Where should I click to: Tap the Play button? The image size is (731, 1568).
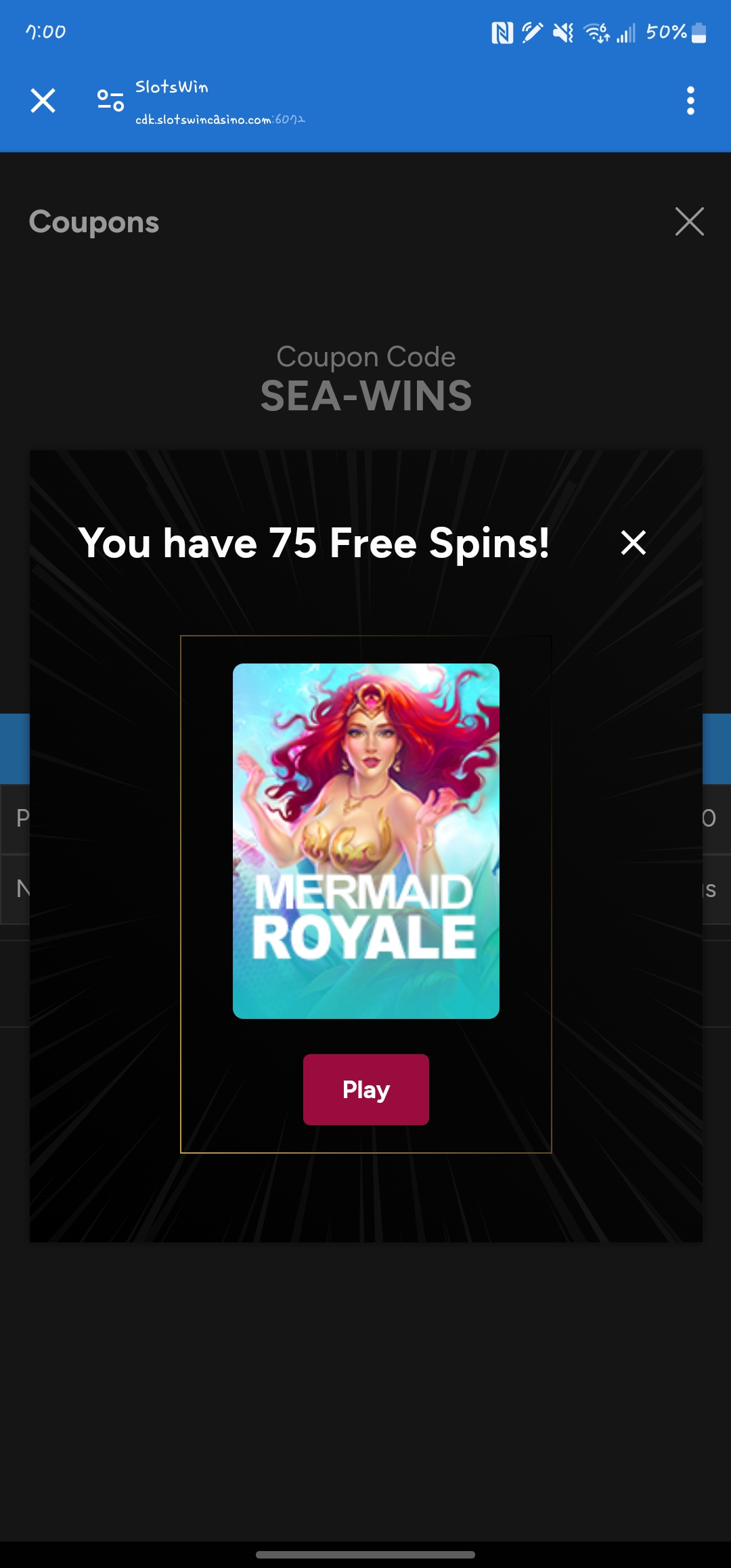[365, 1089]
